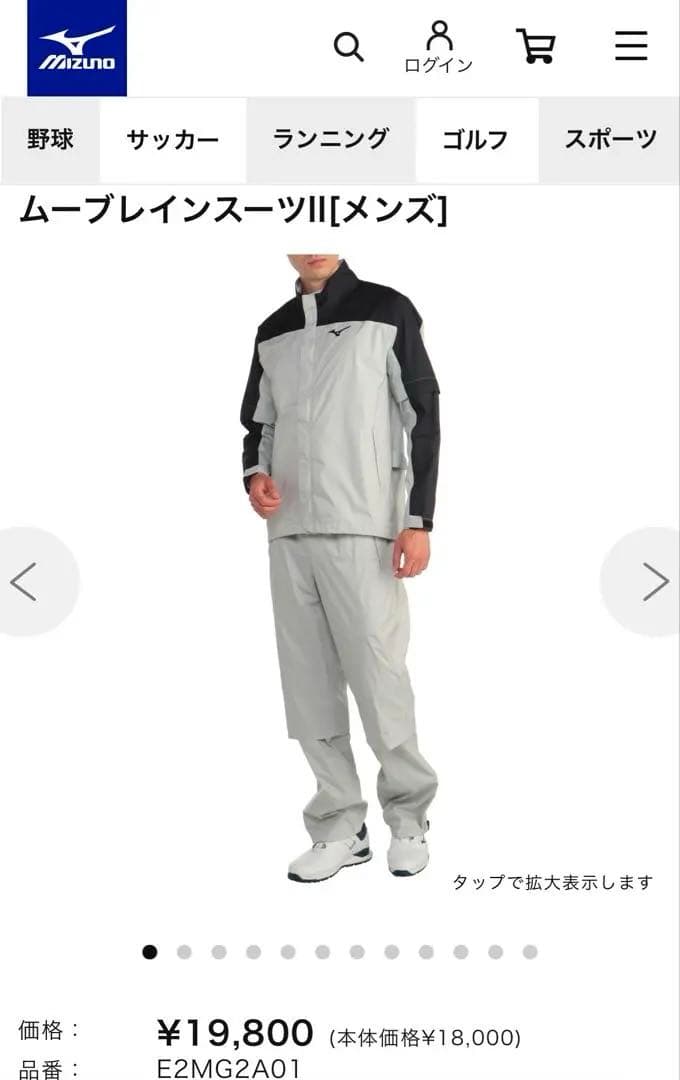Jump to the second image dot
The height and width of the screenshot is (1080, 680).
pos(184,952)
